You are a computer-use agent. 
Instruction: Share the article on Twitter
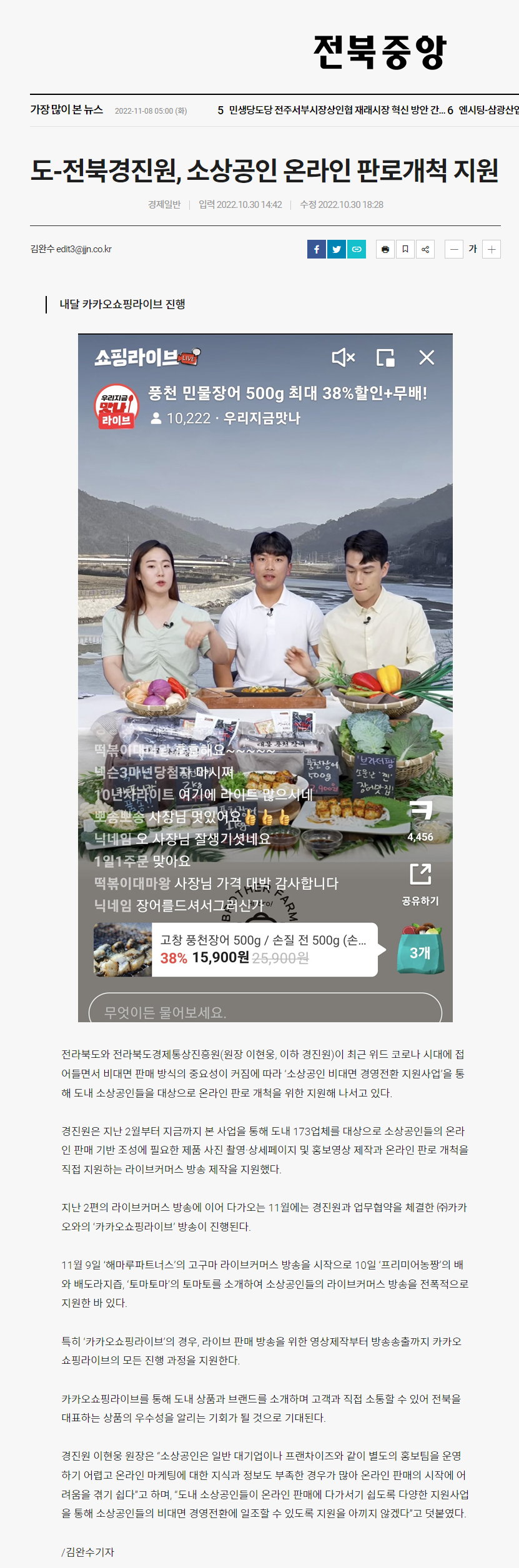click(x=337, y=249)
